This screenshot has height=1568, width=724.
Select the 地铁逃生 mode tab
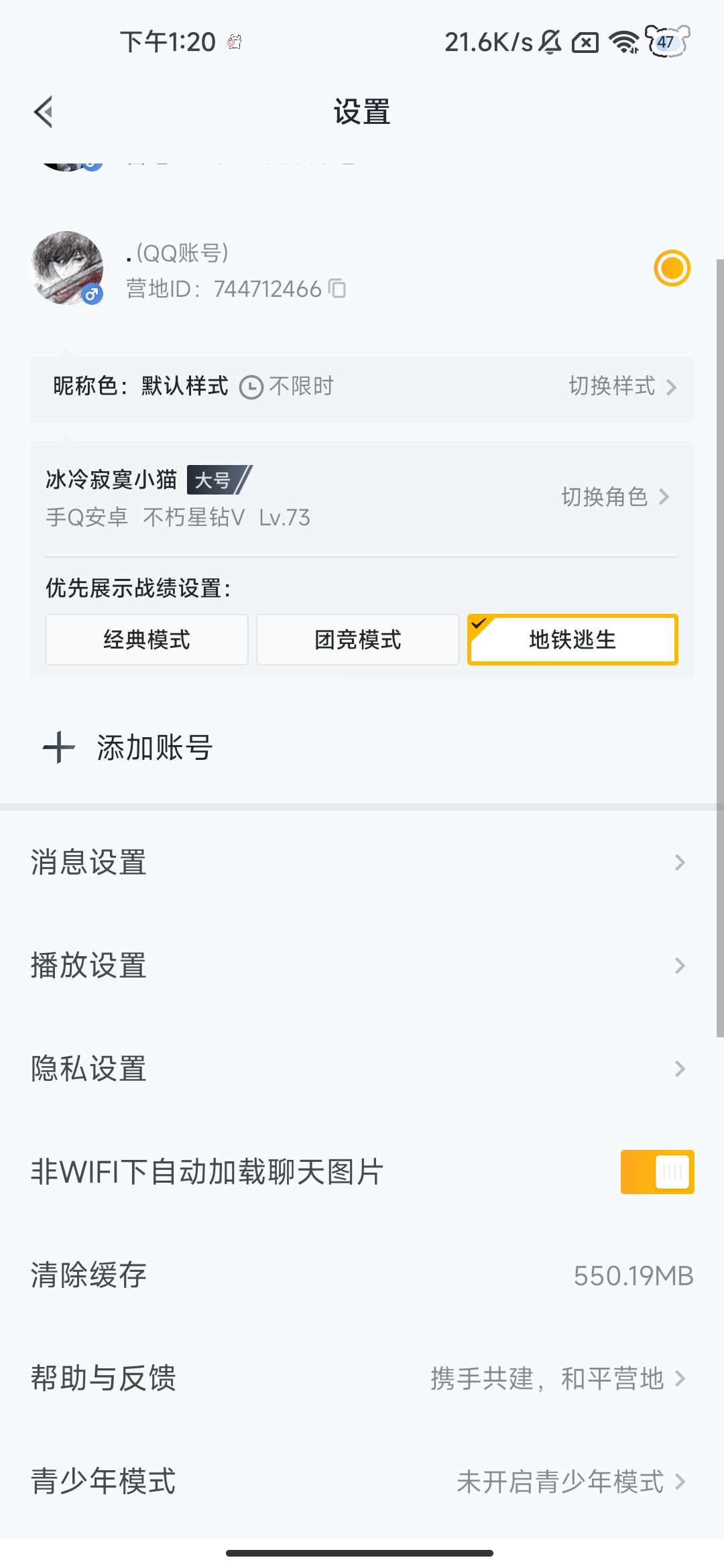[x=573, y=640]
